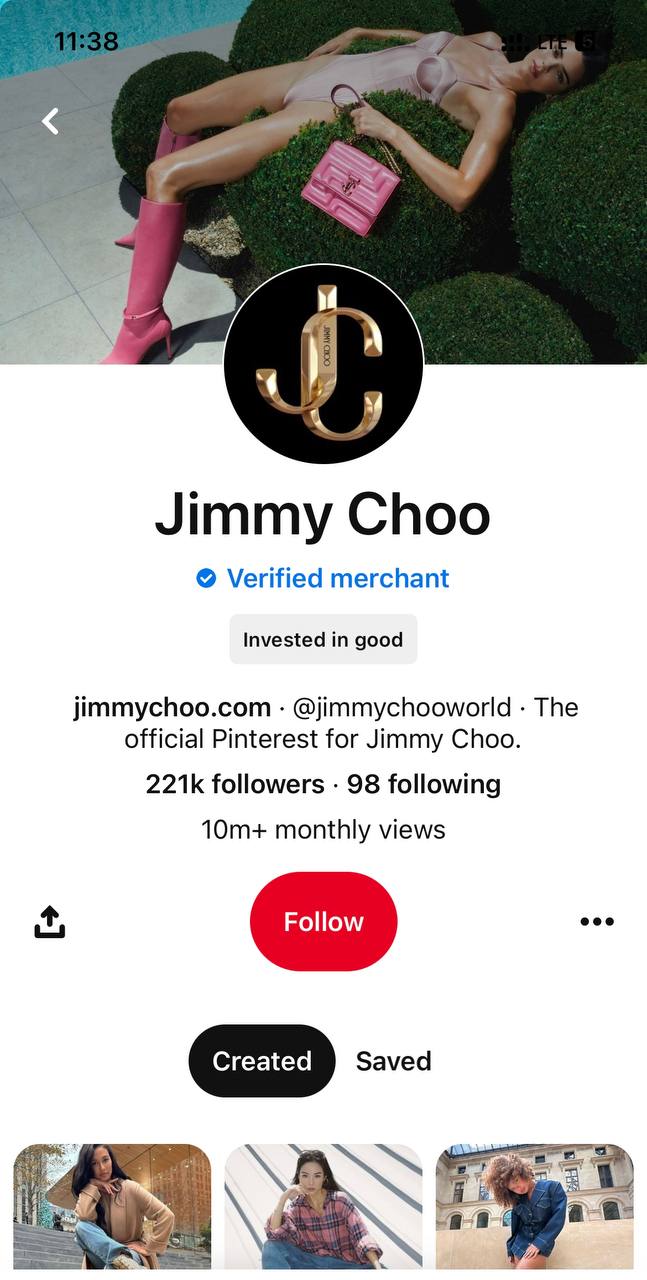The width and height of the screenshot is (647, 1280).
Task: Open the Jimmy Choo profile picture
Action: (x=323, y=364)
